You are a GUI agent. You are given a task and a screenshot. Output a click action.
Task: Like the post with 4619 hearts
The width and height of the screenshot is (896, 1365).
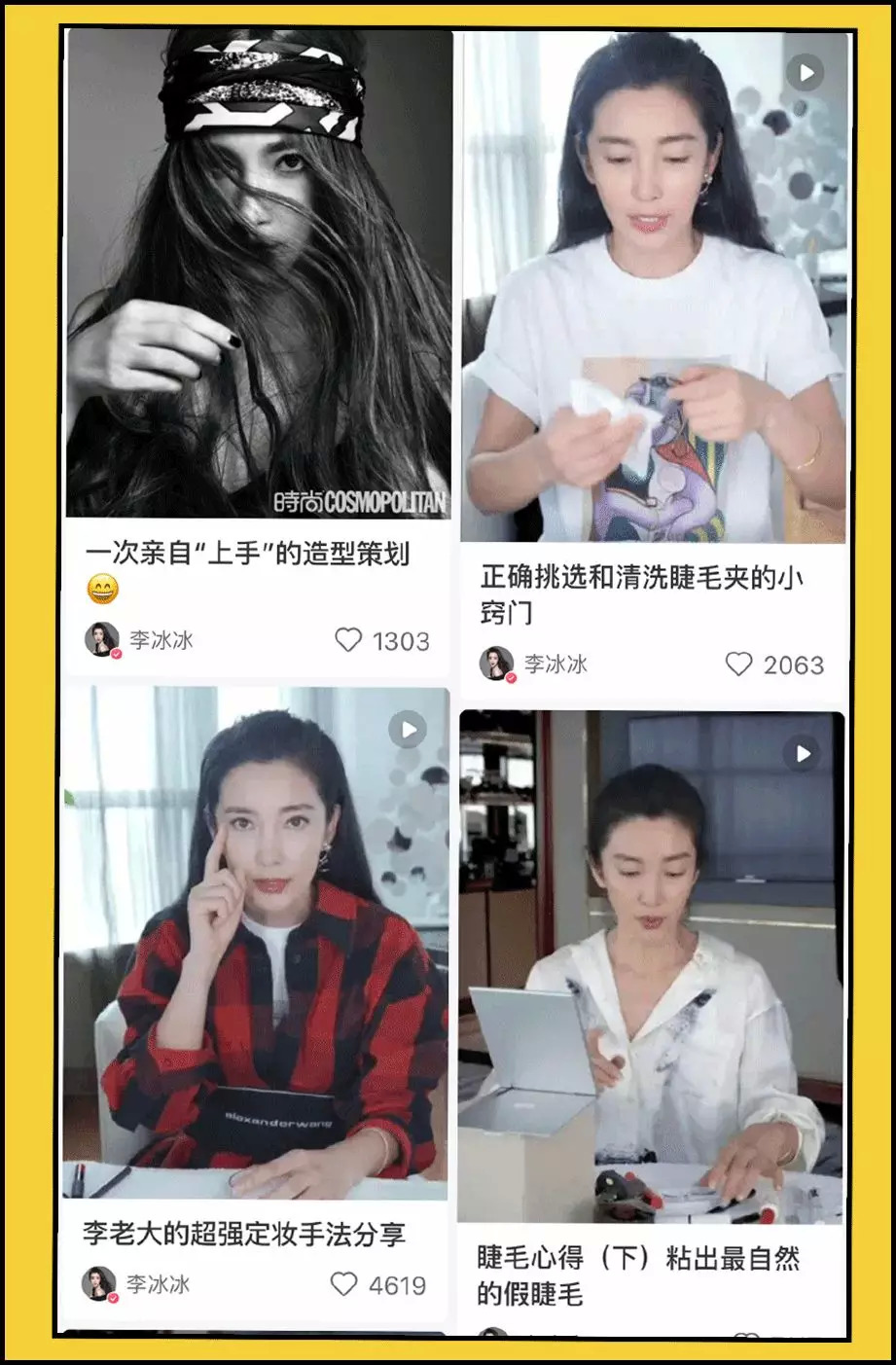click(x=345, y=1284)
